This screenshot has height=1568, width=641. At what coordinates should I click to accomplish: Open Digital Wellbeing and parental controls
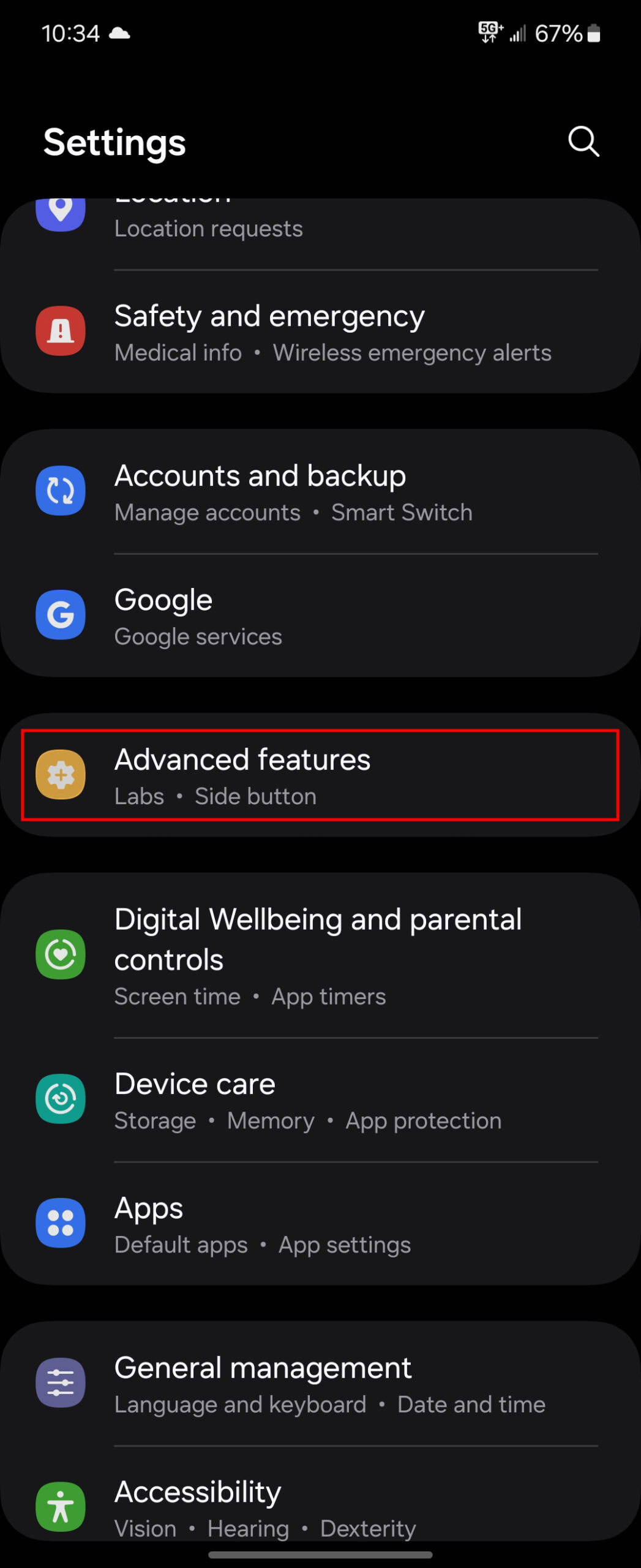(x=320, y=956)
